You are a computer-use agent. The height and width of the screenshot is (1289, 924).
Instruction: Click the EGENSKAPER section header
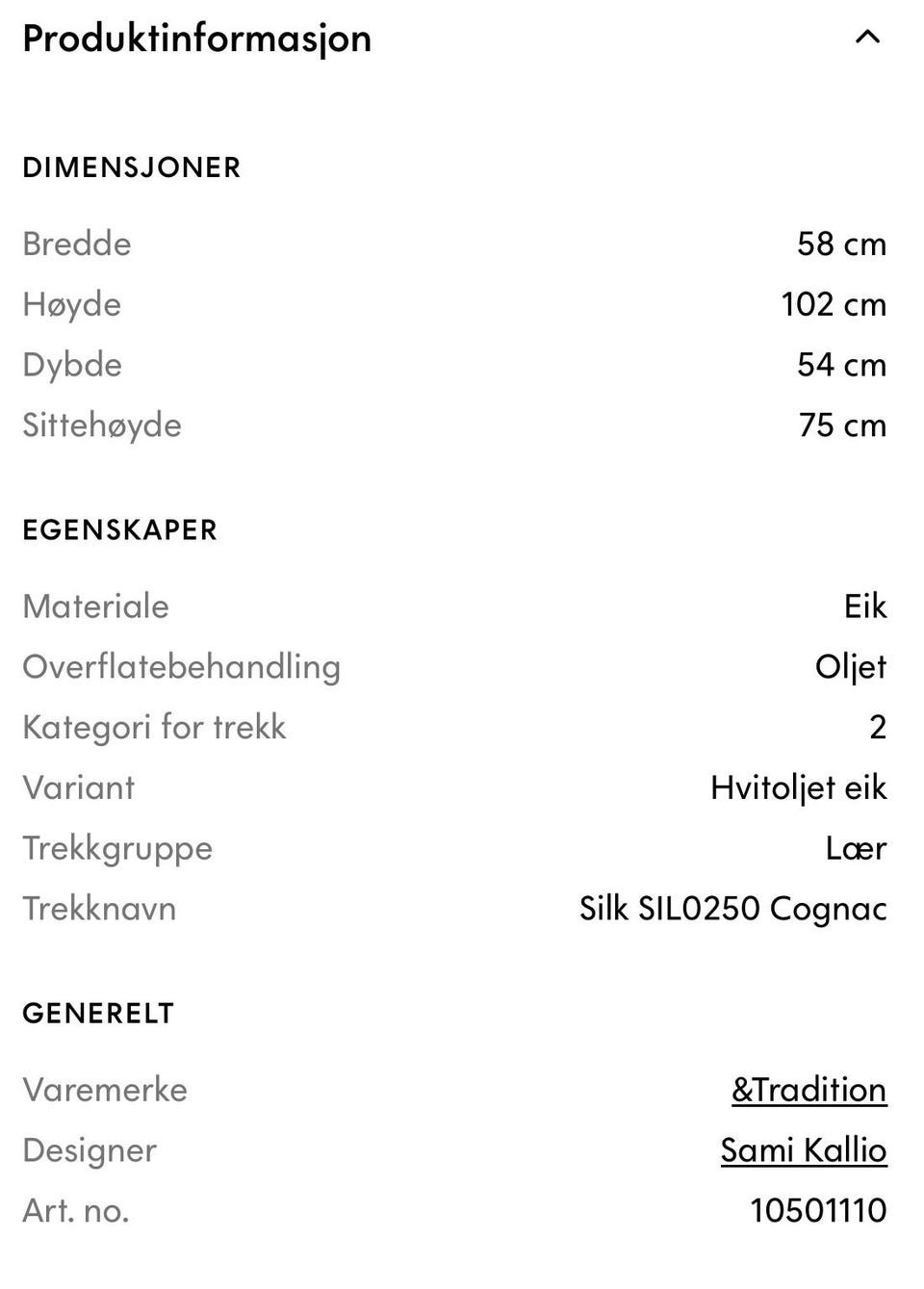pyautogui.click(x=119, y=529)
